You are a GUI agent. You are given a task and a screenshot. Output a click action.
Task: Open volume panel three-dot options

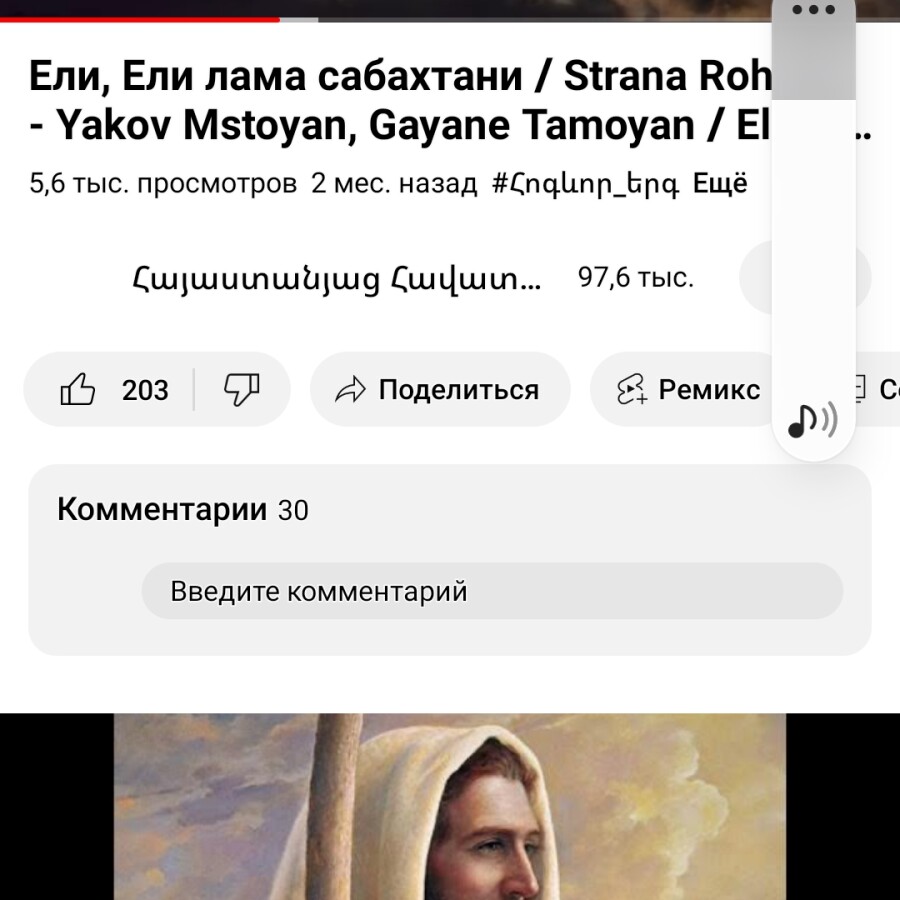coord(813,10)
